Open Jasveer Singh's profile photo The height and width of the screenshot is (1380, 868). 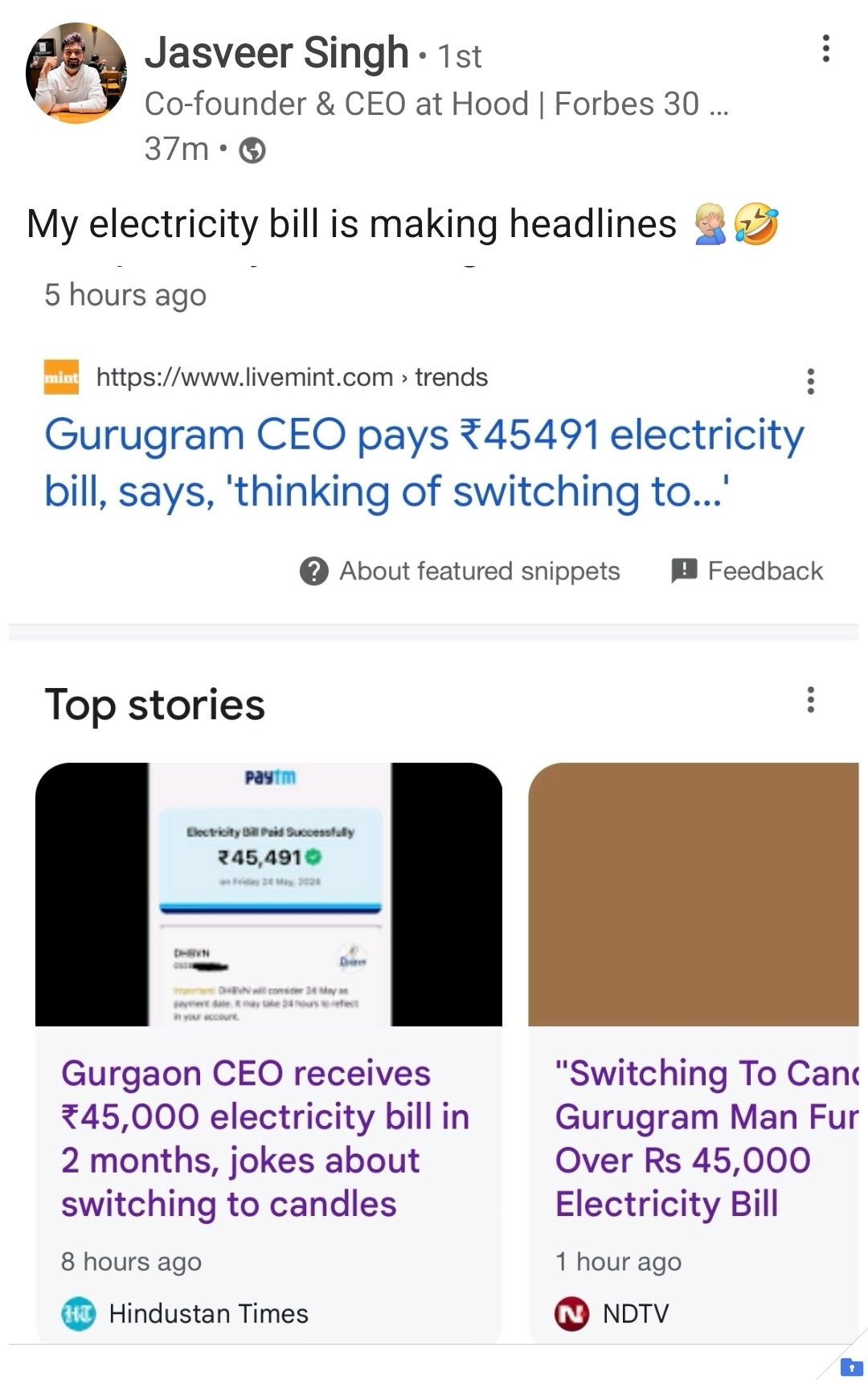pos(76,73)
